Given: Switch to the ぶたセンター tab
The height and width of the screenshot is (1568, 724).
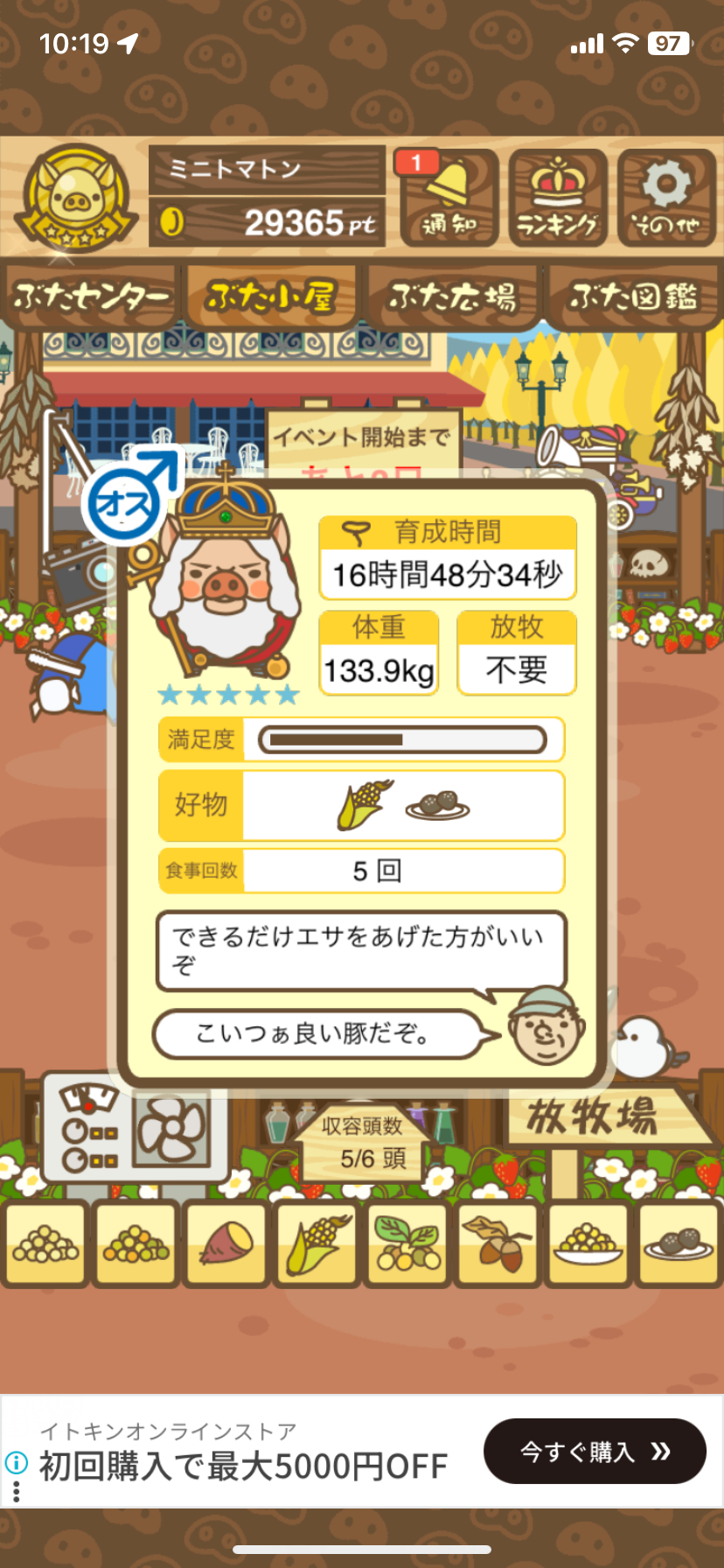Looking at the screenshot, I should point(92,297).
